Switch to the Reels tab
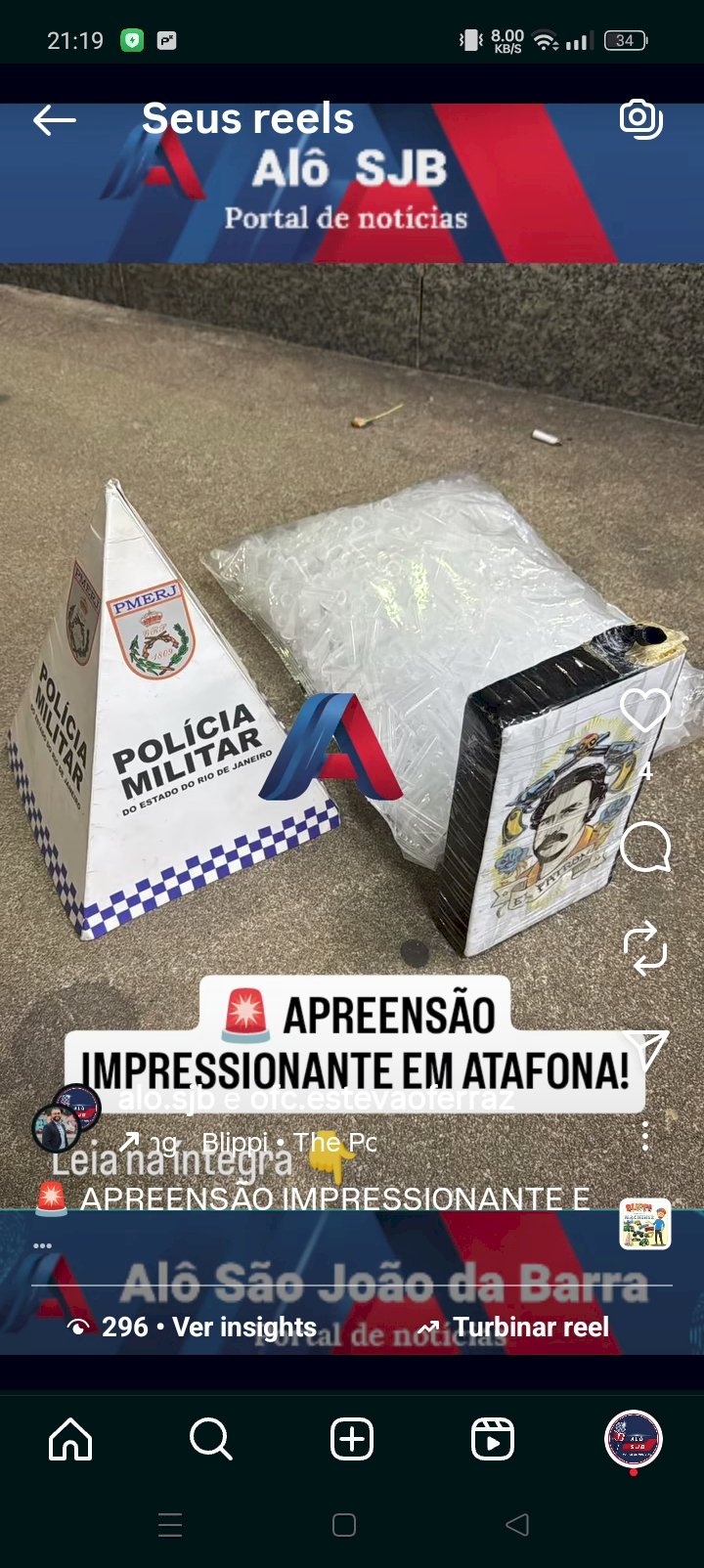 (492, 1439)
